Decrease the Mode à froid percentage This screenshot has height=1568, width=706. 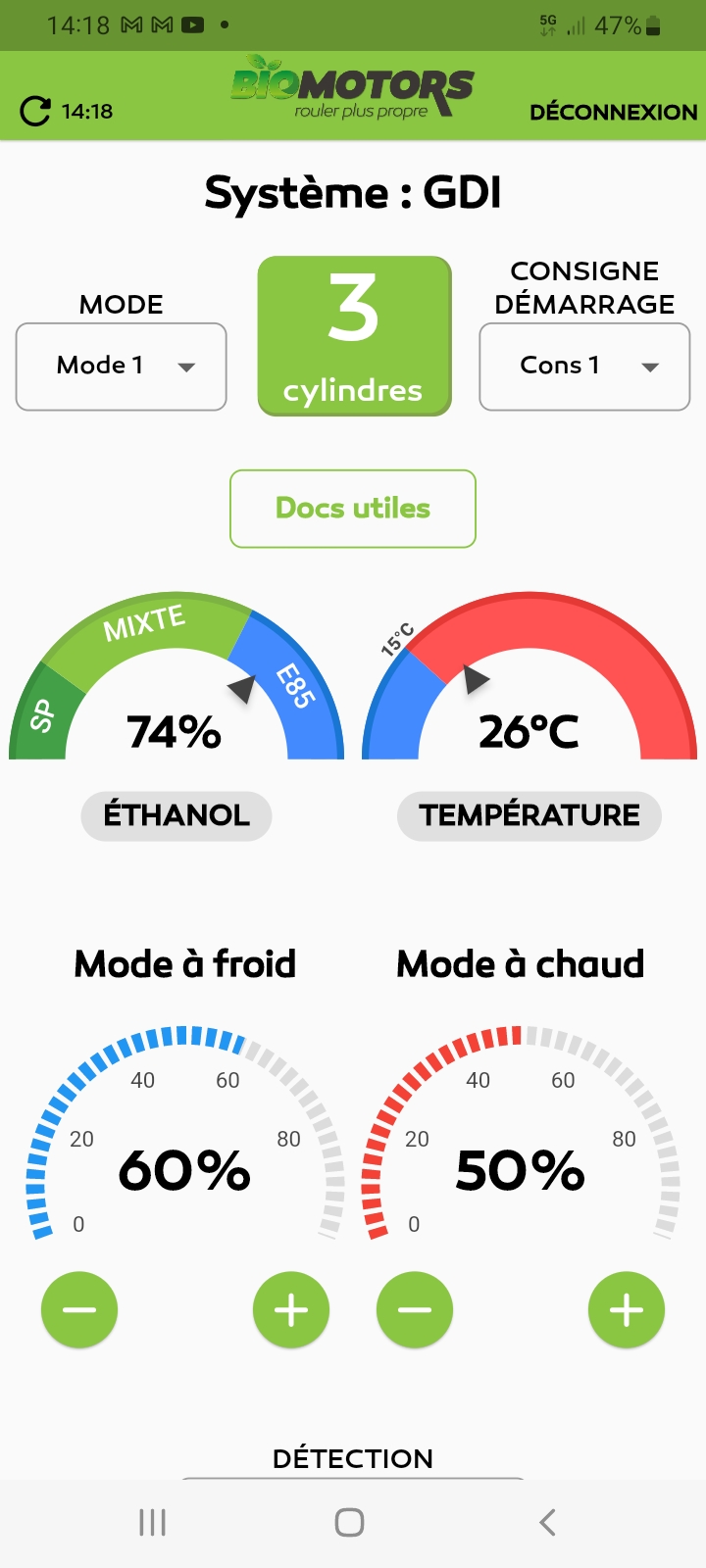click(79, 1310)
